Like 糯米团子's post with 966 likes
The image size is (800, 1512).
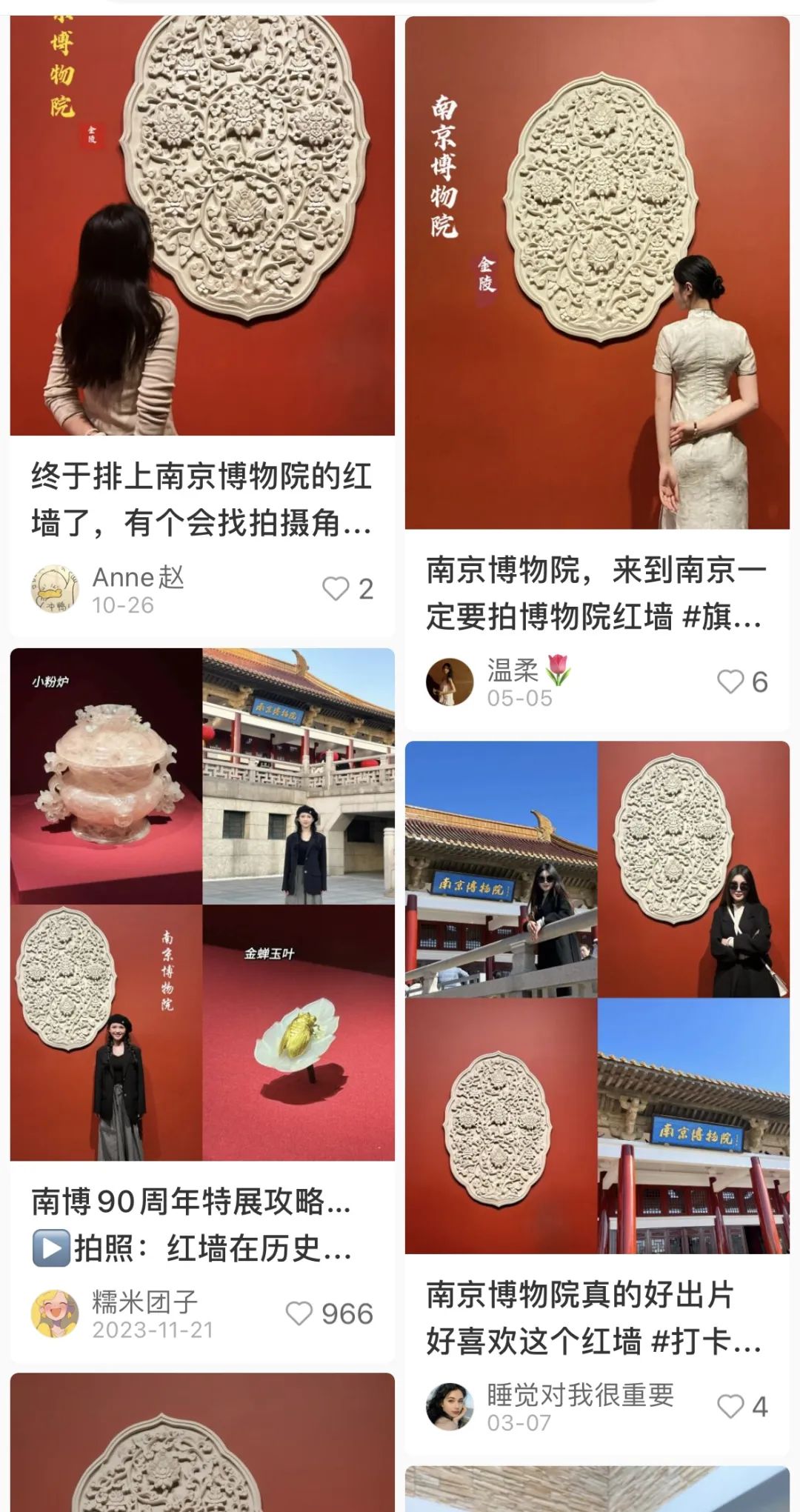[299, 1313]
